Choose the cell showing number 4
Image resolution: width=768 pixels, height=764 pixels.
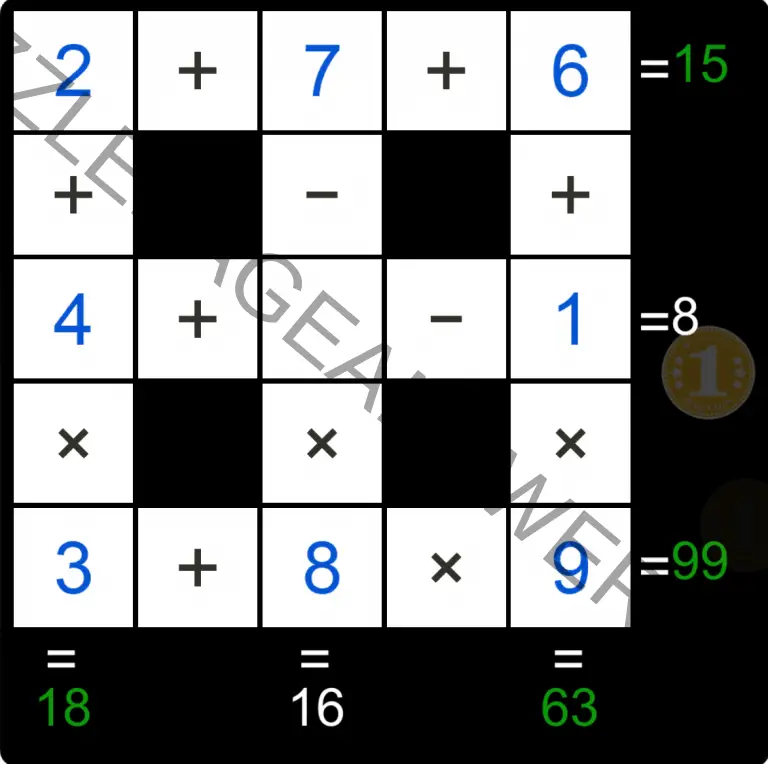coord(72,319)
